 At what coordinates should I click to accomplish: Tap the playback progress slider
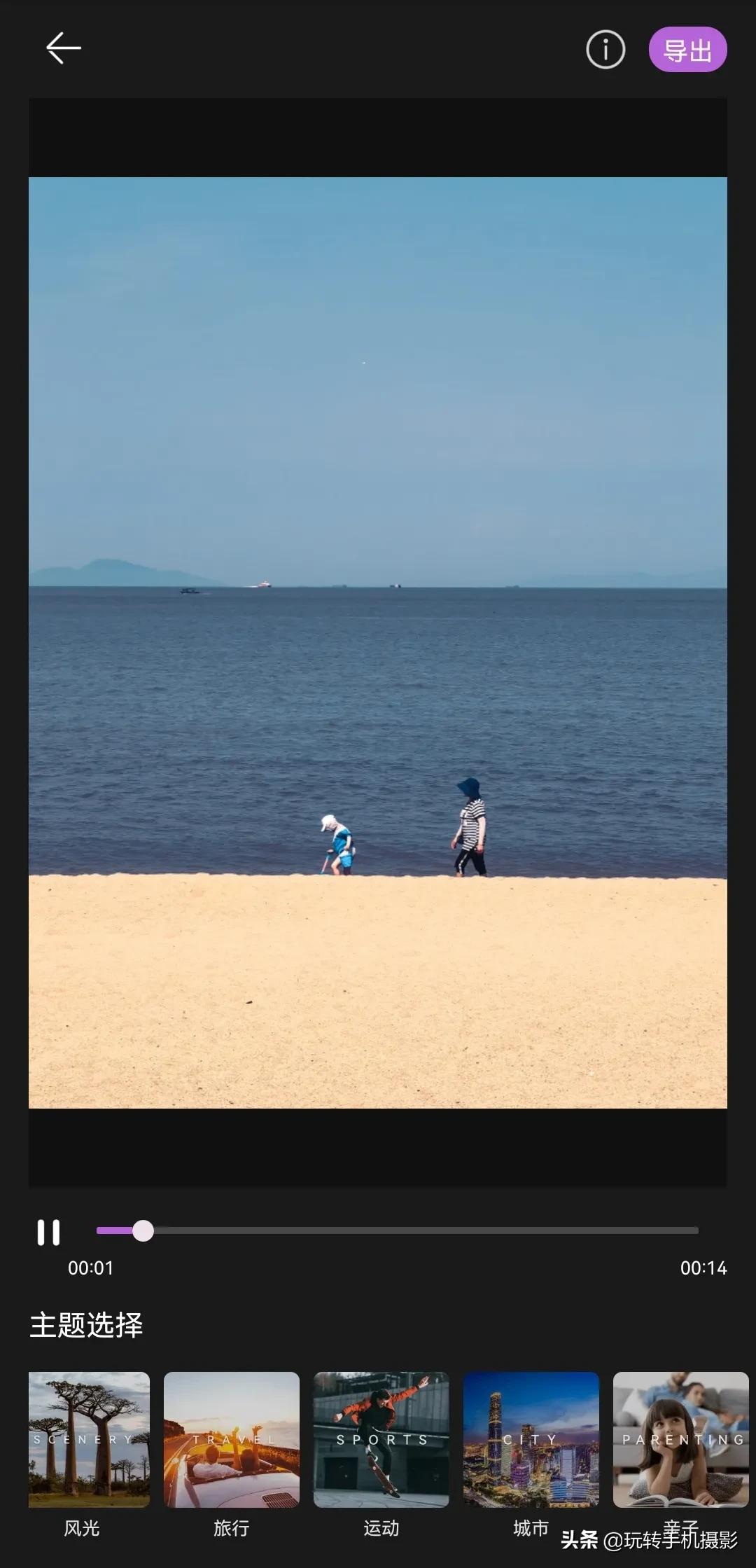coord(398,1230)
